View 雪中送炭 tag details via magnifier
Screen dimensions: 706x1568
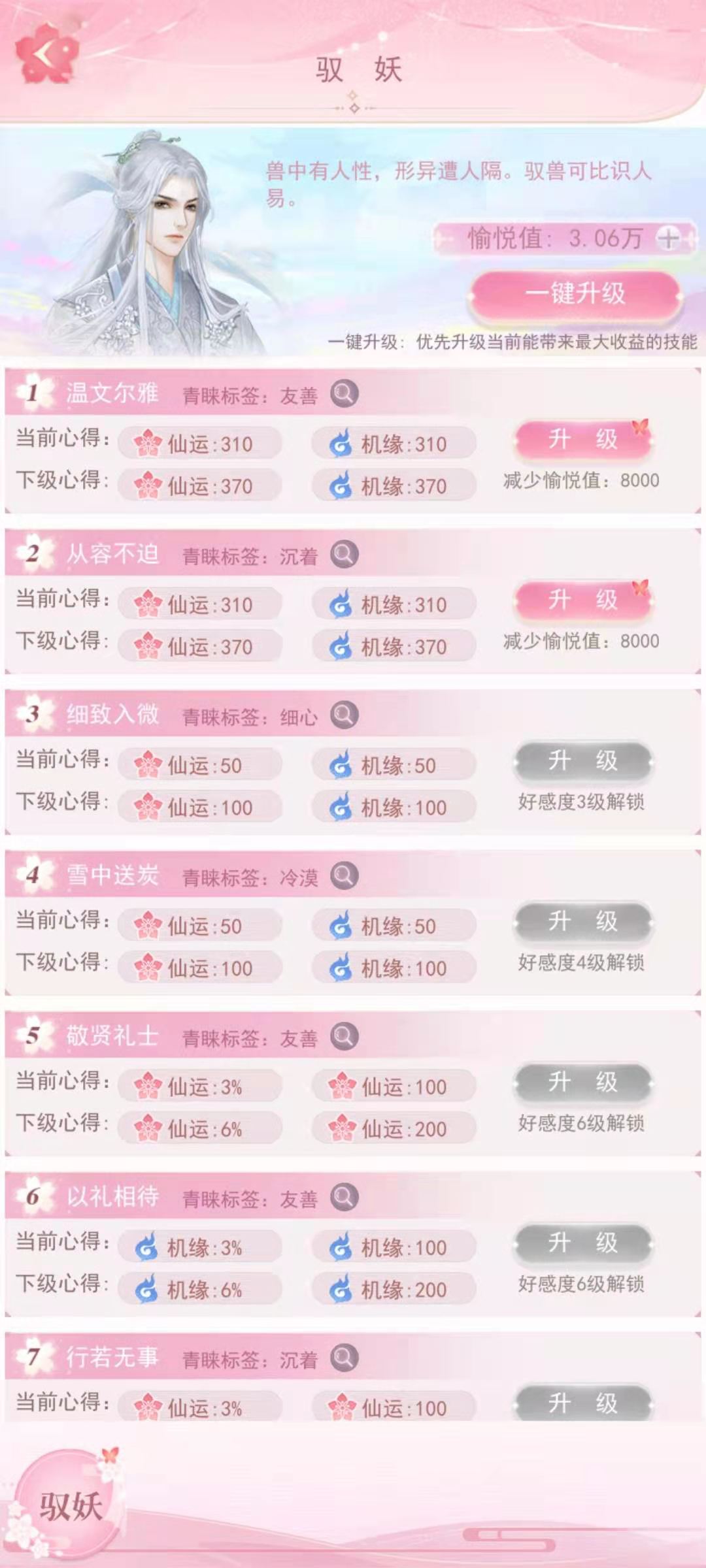tap(345, 876)
